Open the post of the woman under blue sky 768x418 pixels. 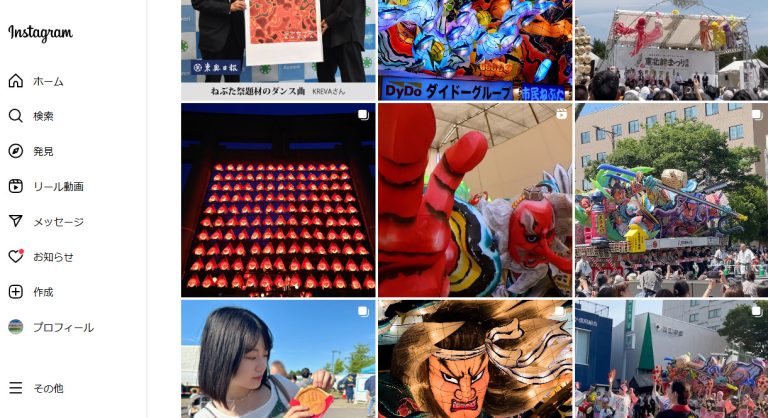(277, 360)
